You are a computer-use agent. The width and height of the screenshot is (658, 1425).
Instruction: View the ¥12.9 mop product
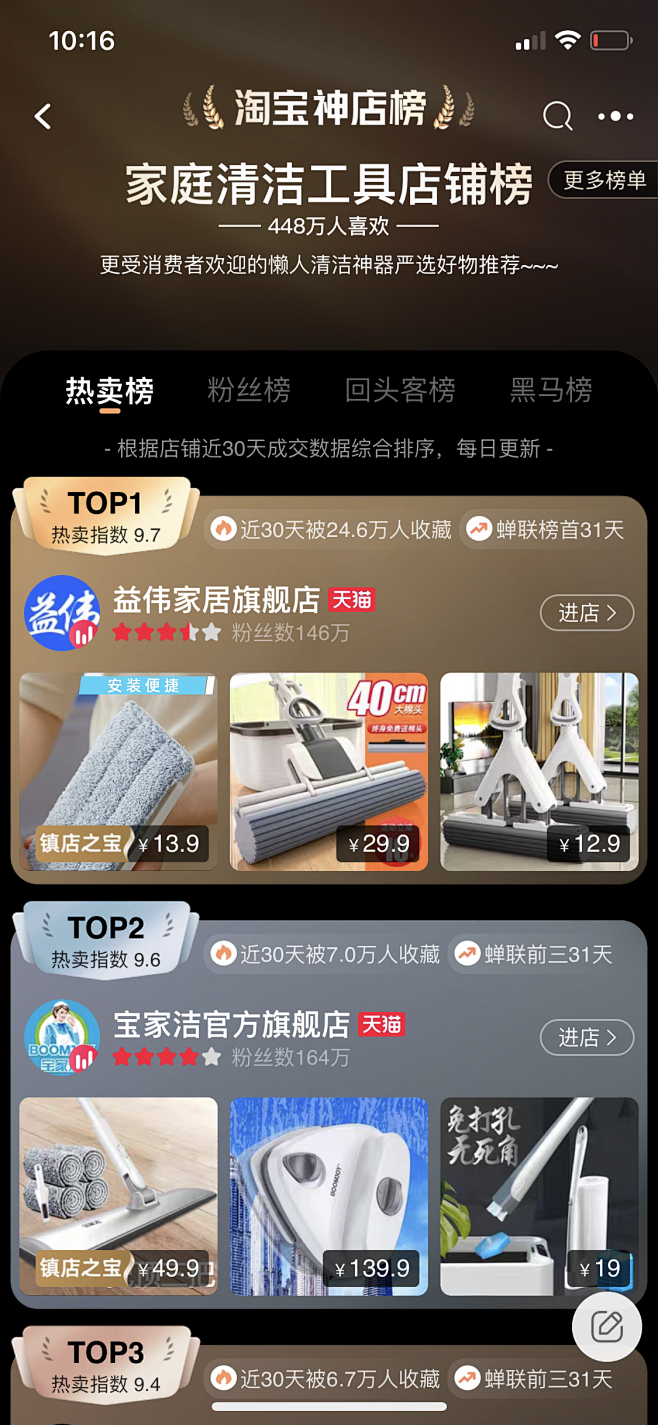coord(539,771)
